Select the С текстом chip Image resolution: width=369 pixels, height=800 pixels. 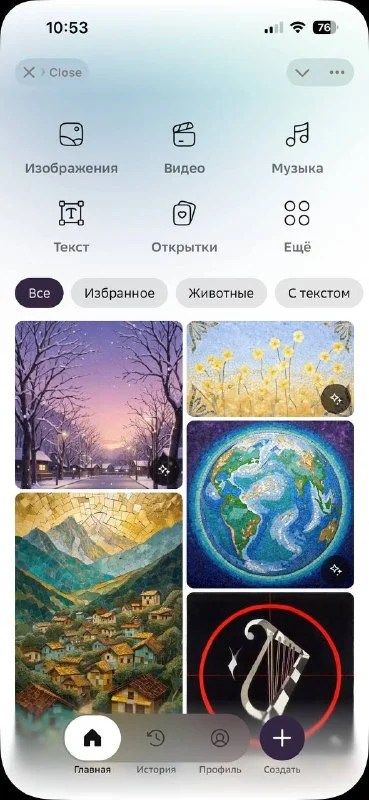tap(319, 293)
